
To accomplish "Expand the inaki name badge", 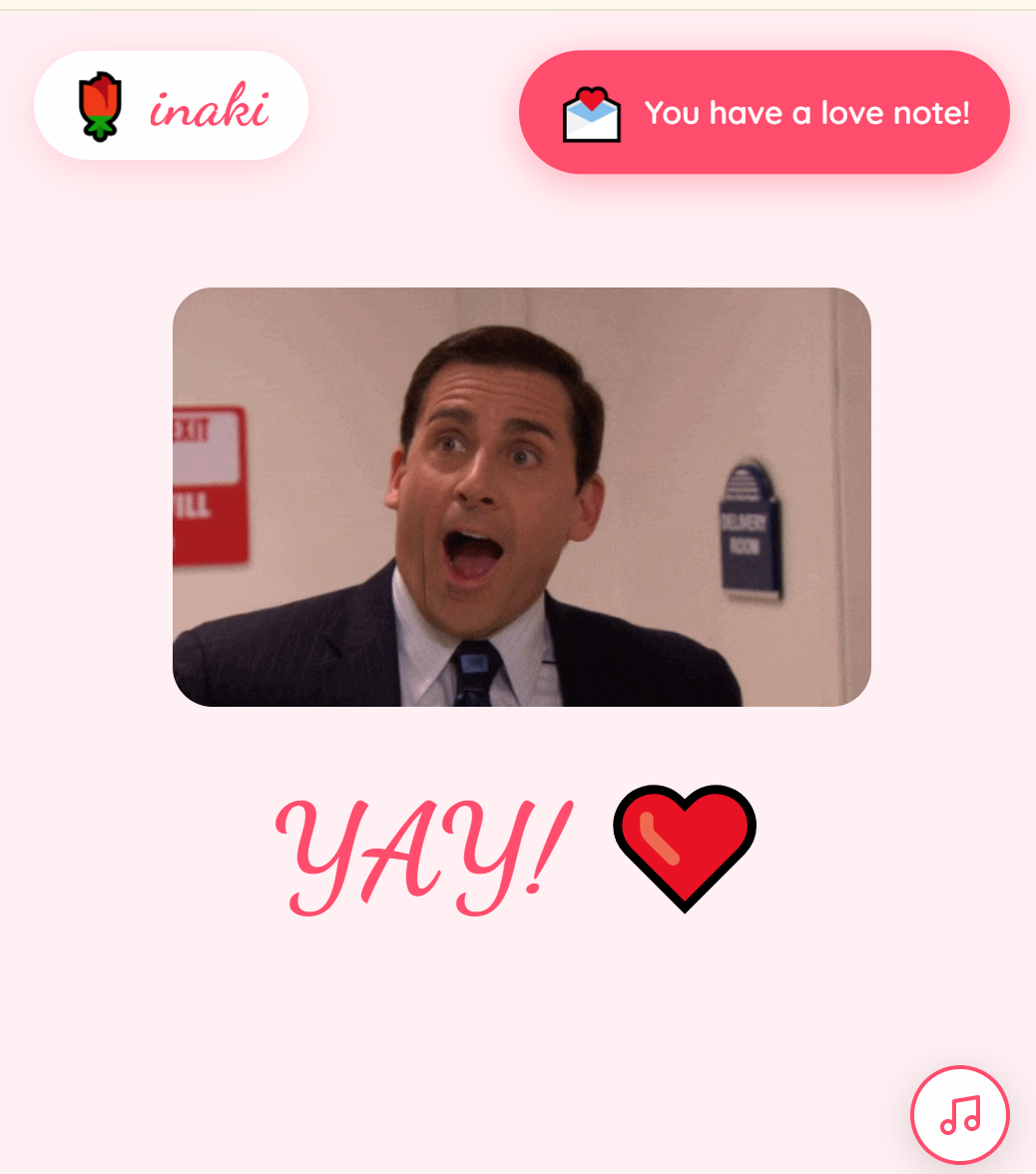I will pyautogui.click(x=171, y=105).
